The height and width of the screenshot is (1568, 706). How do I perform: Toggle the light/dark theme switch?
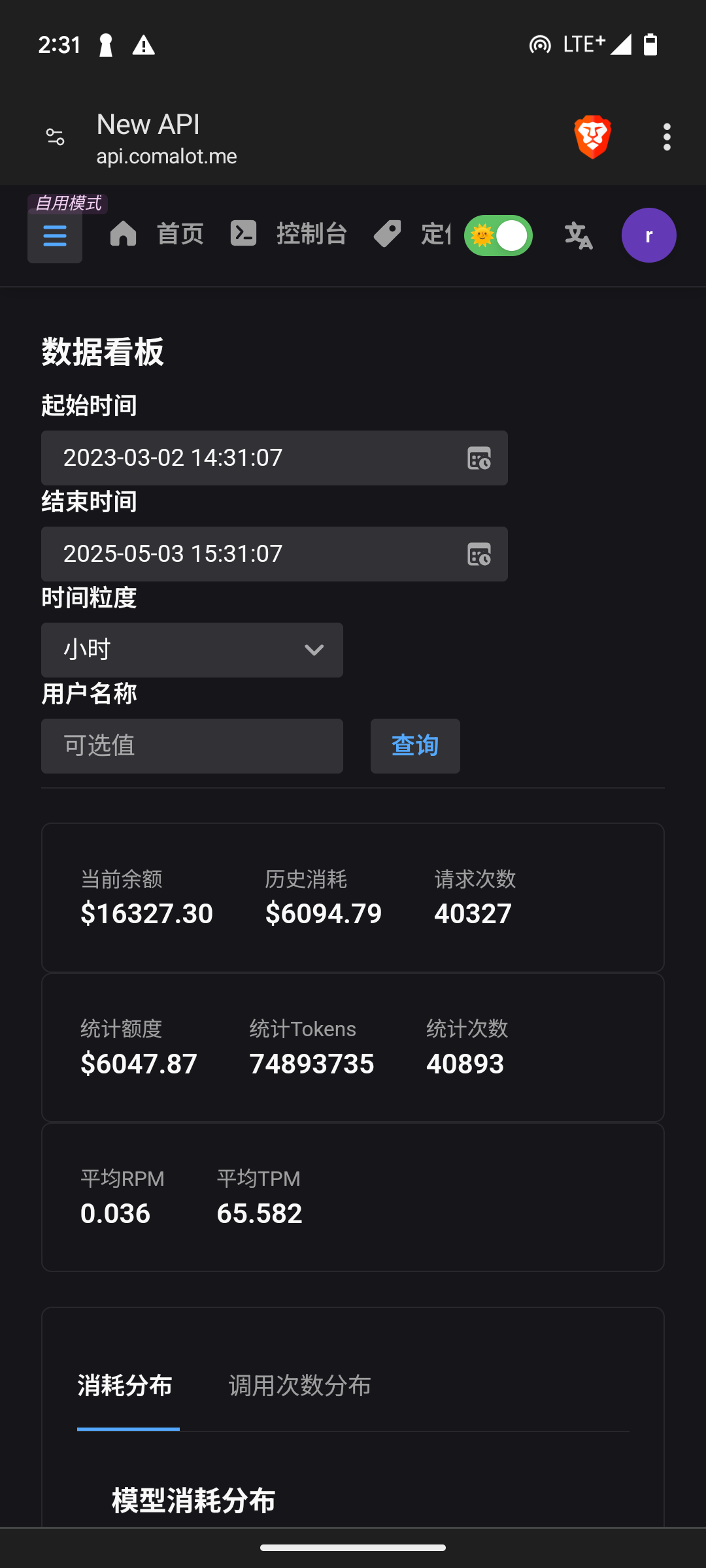[498, 235]
